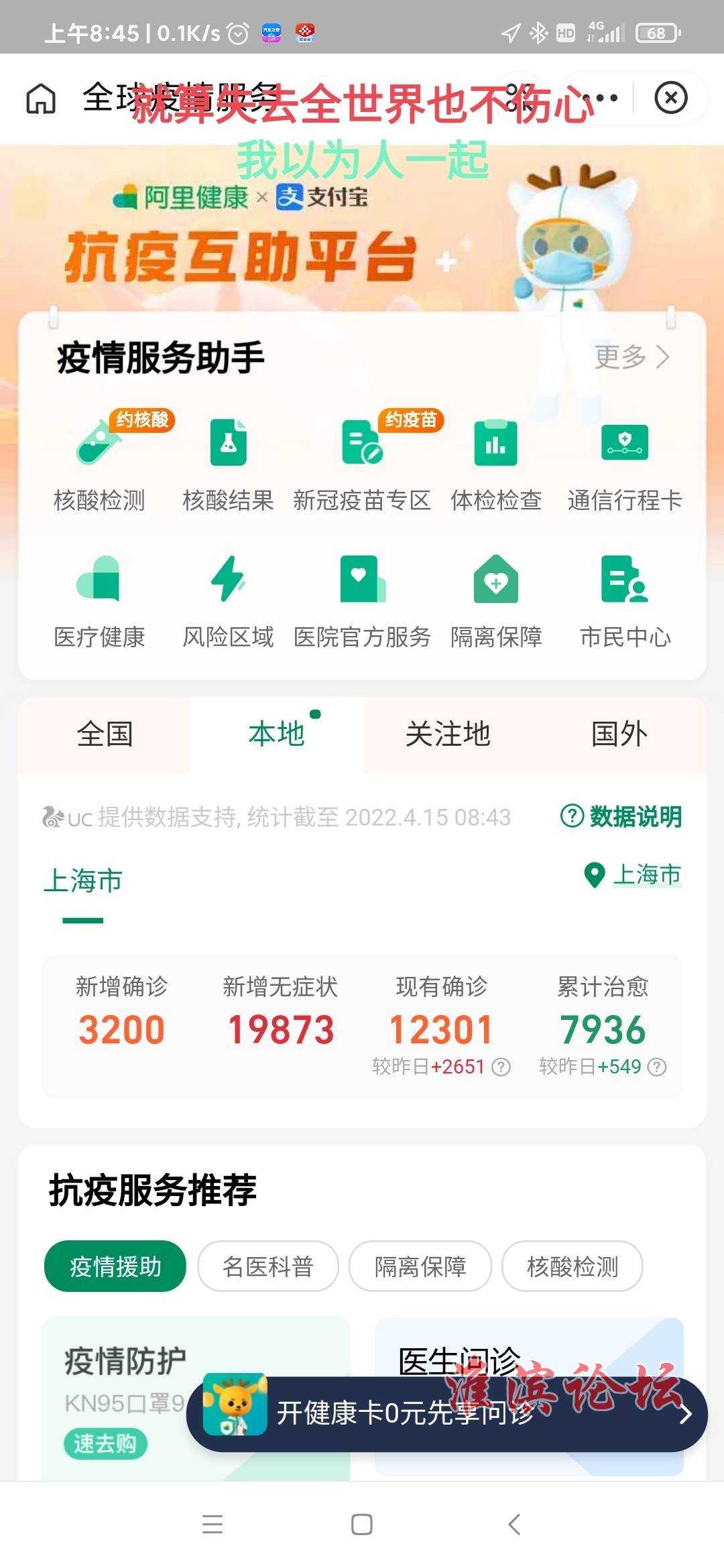Open the three-dot more options menu
Screen dimensions: 724x1568
click(x=601, y=99)
